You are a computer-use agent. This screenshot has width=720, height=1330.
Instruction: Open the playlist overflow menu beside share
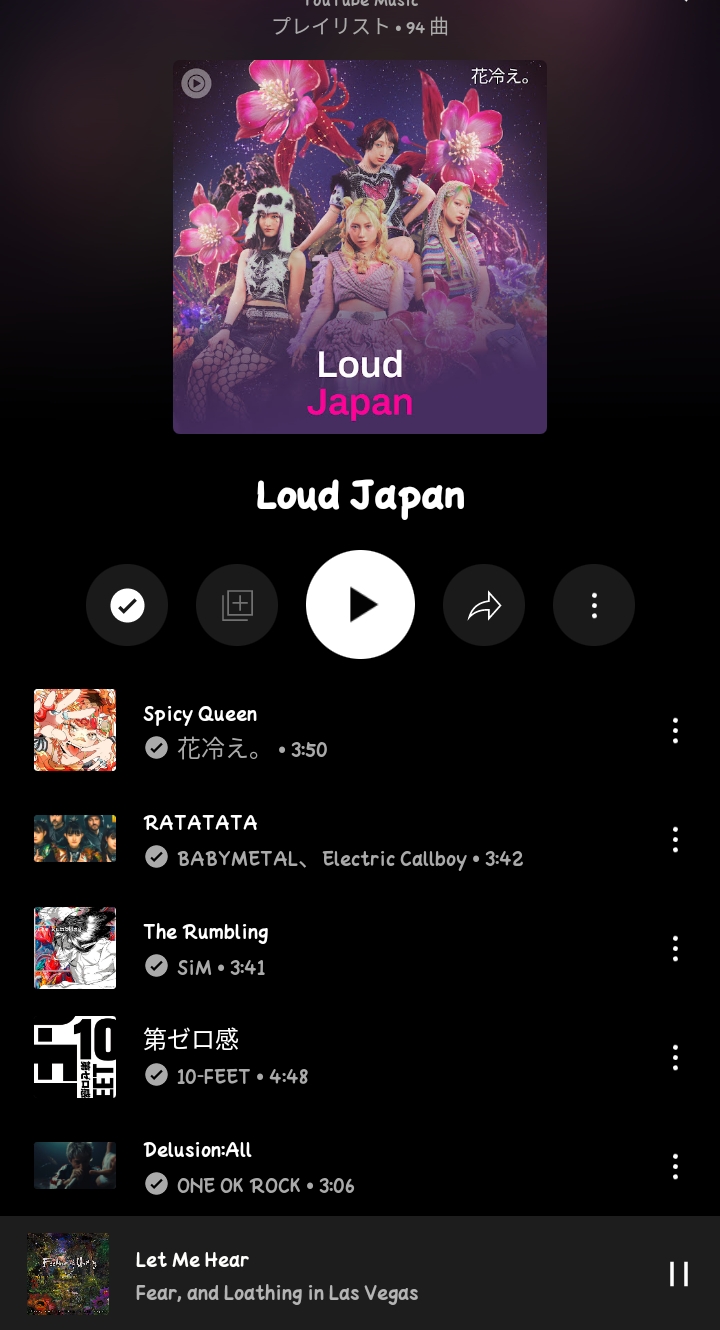click(594, 605)
